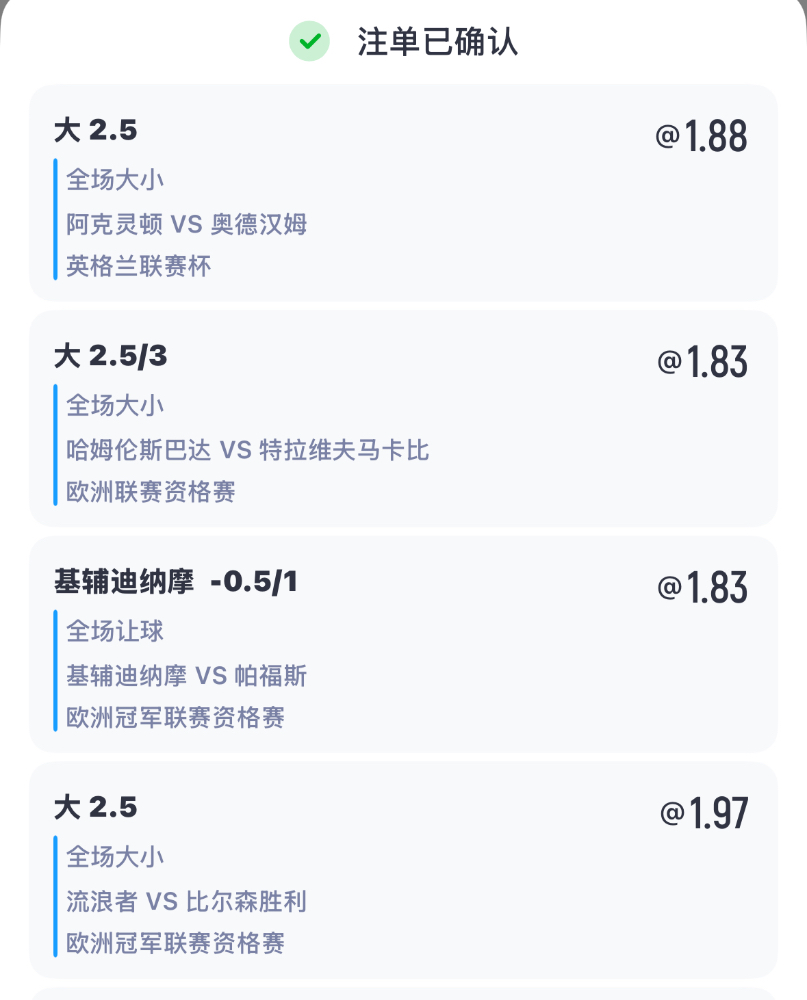Open the 哈姆伦斯巴达 VS 特拉维夫马卡比 bet card
Image resolution: width=807 pixels, height=1000 pixels.
(403, 418)
